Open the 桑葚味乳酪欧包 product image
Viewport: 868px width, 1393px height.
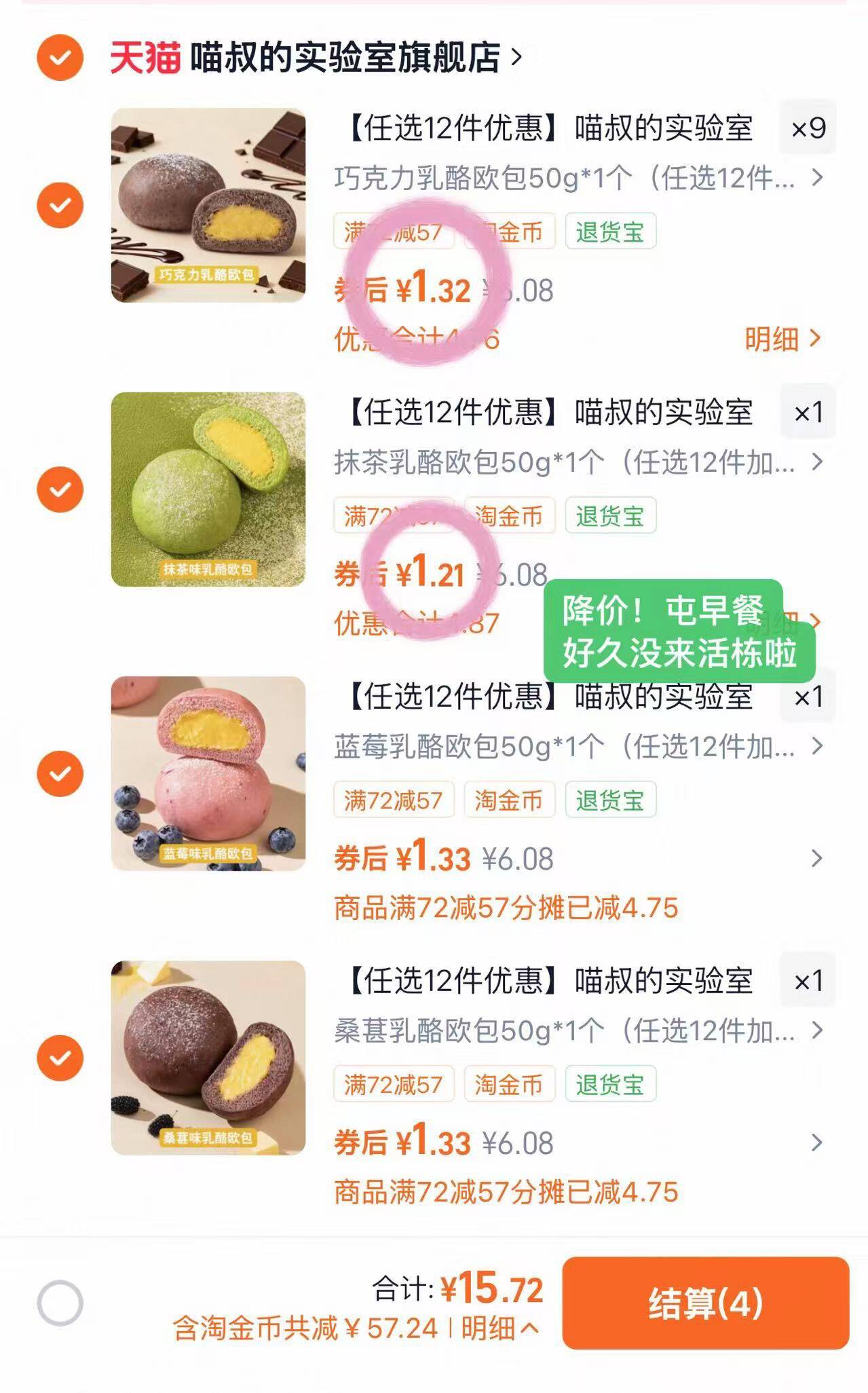coord(208,1058)
